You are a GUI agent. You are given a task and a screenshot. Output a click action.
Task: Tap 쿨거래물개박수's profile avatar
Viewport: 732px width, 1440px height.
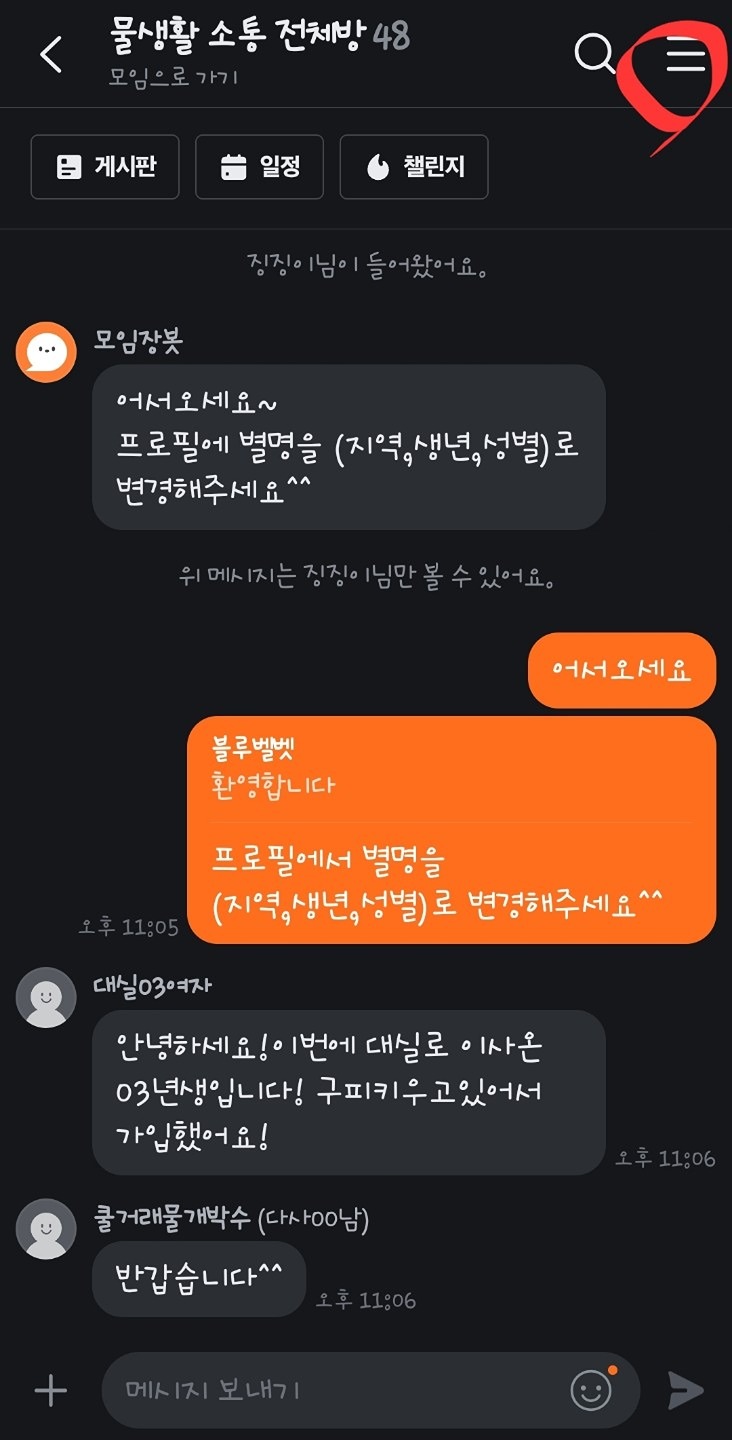44,1229
